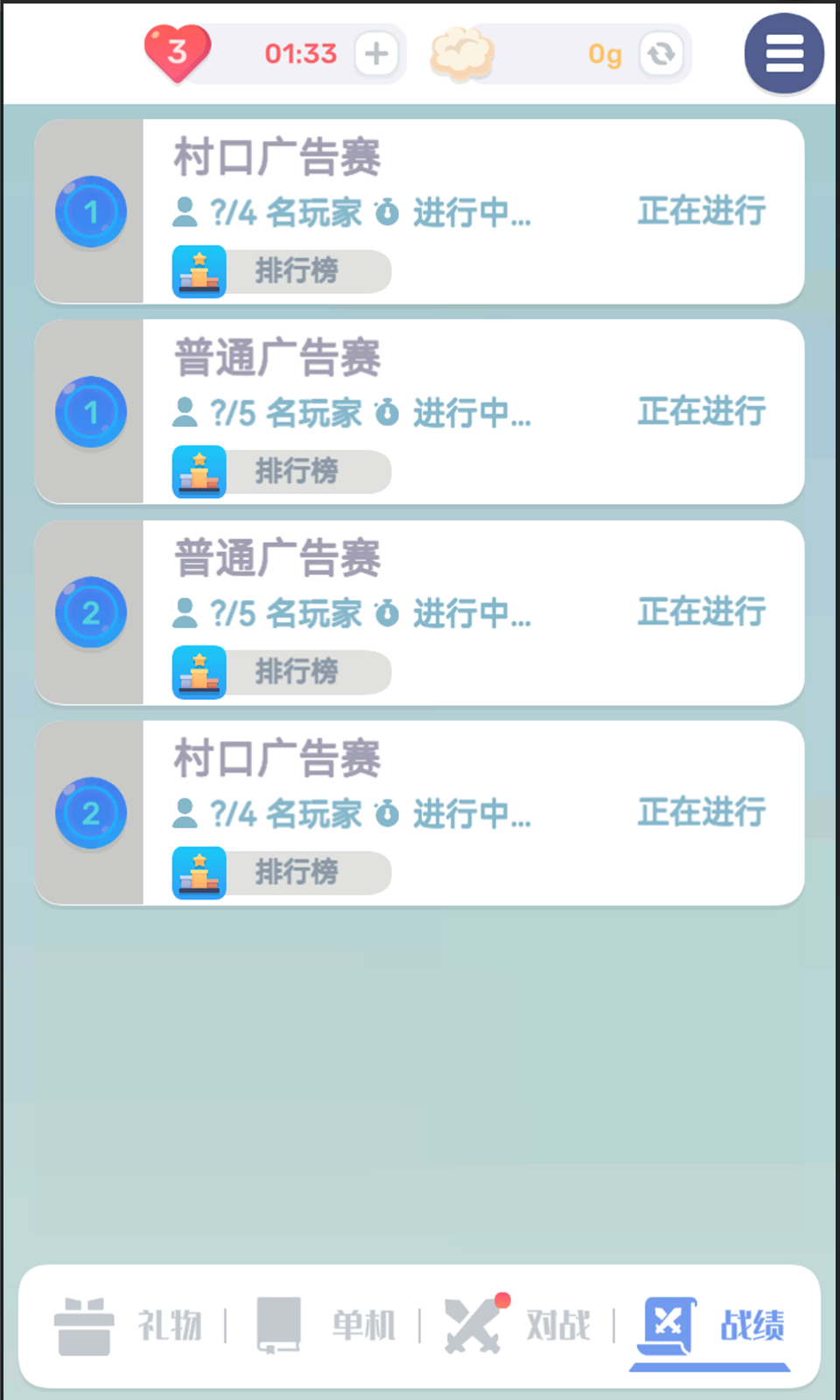Tap the gift icon for 礼物
840x1400 pixels.
click(x=84, y=1325)
